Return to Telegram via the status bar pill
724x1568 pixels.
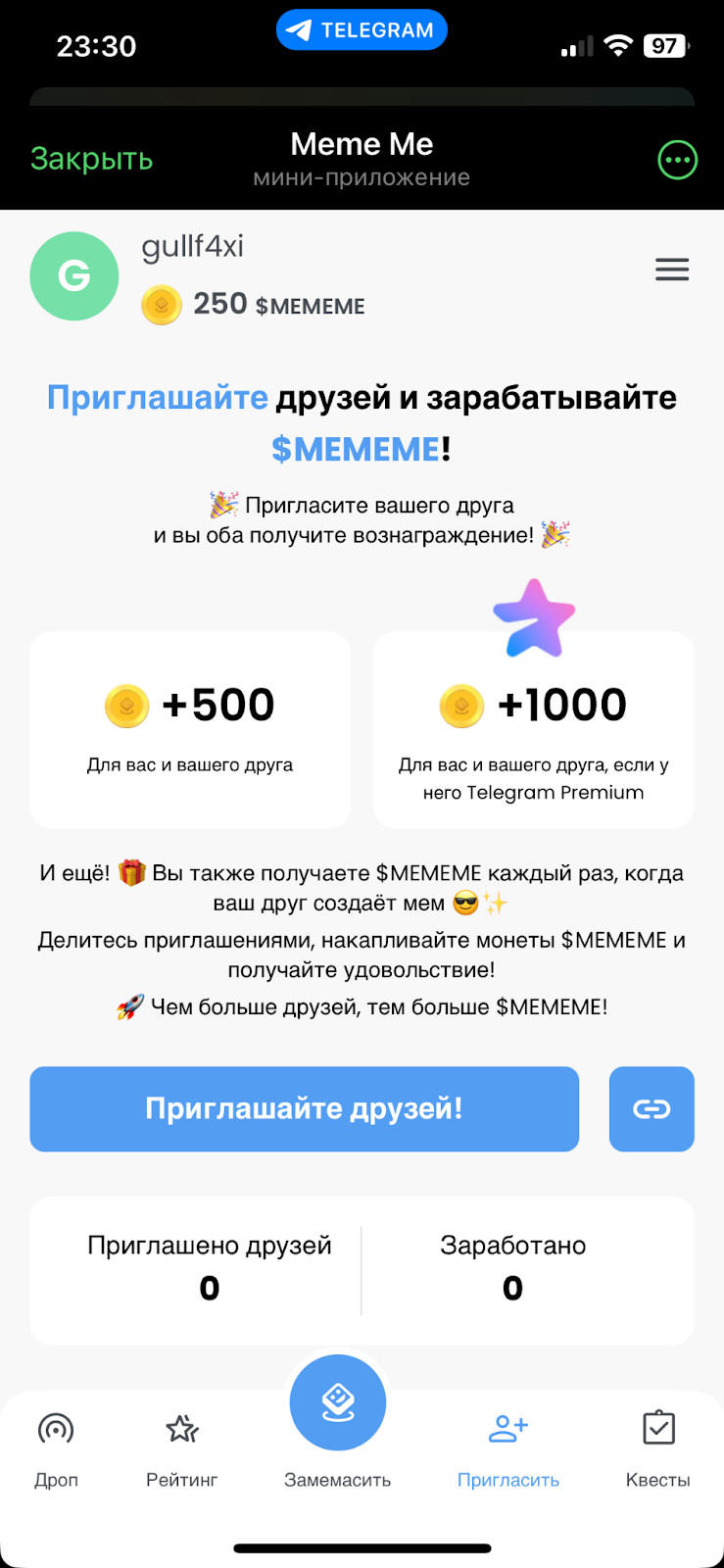[x=362, y=30]
